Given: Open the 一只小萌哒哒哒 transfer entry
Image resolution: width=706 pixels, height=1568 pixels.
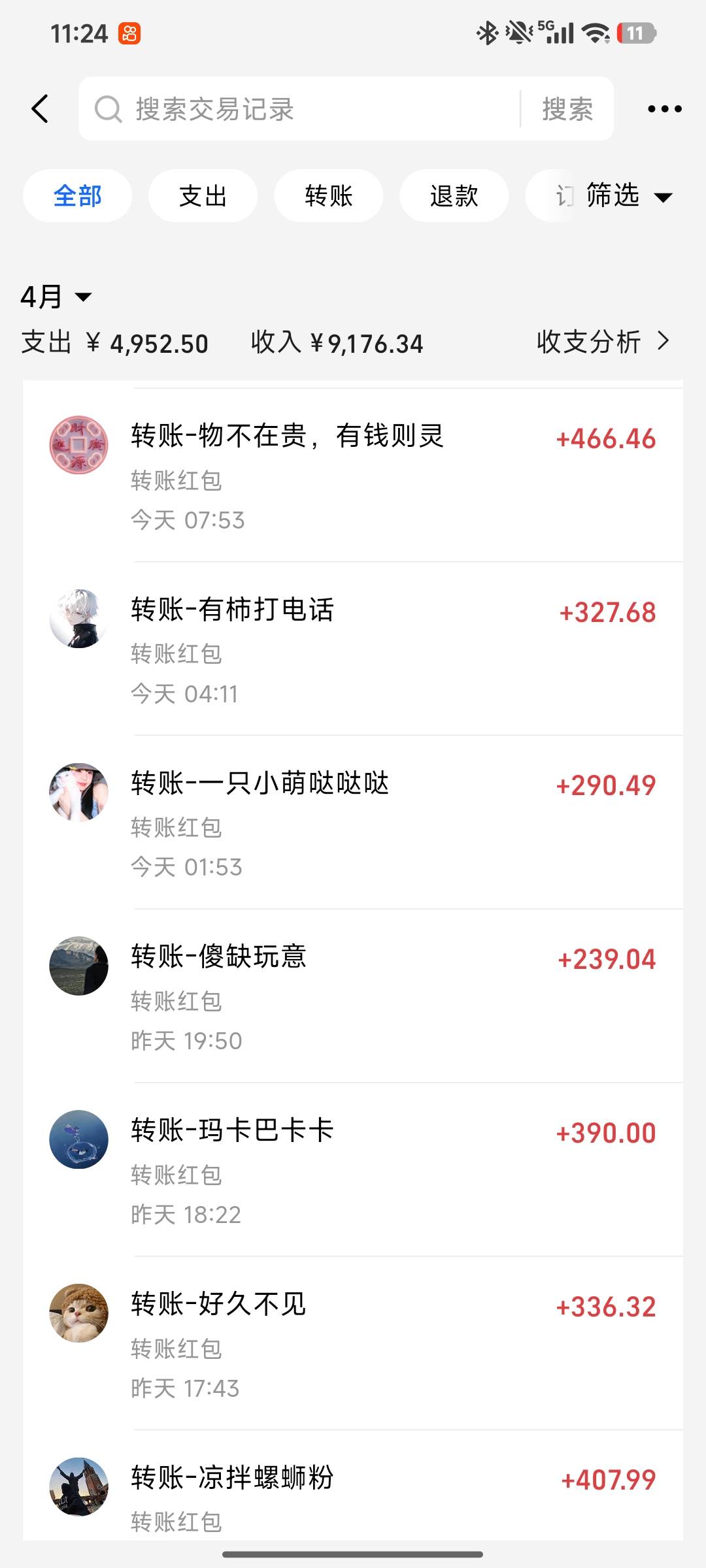Looking at the screenshot, I should point(353,823).
